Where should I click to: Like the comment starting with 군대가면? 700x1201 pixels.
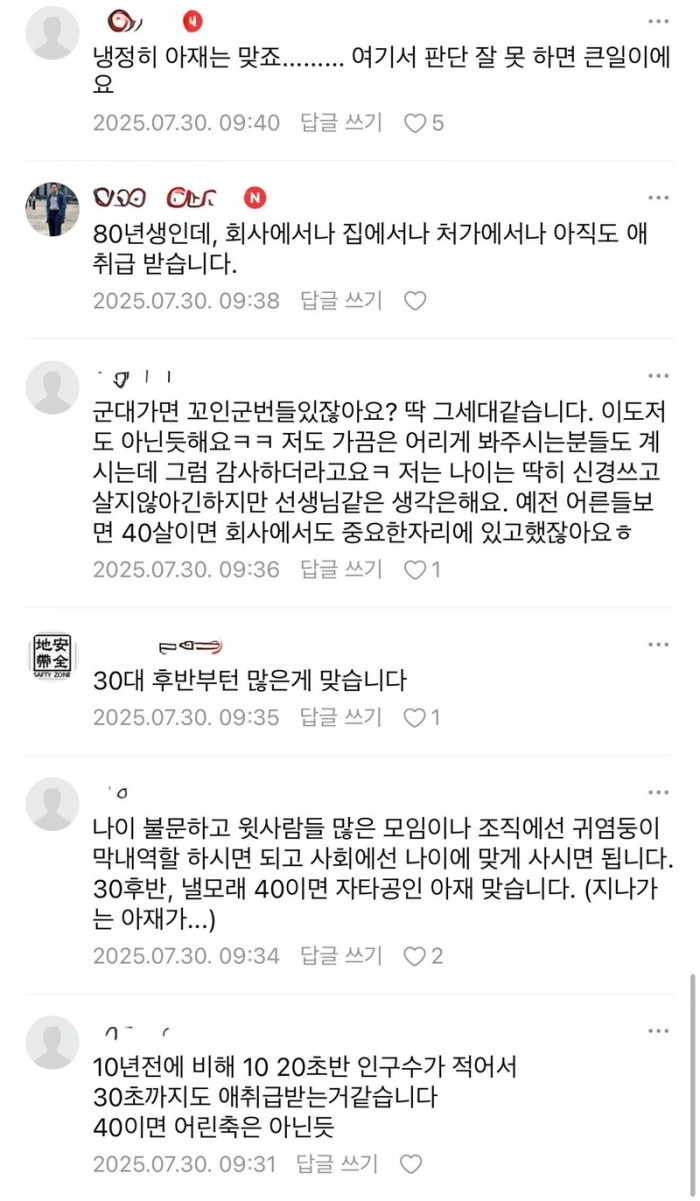(414, 569)
